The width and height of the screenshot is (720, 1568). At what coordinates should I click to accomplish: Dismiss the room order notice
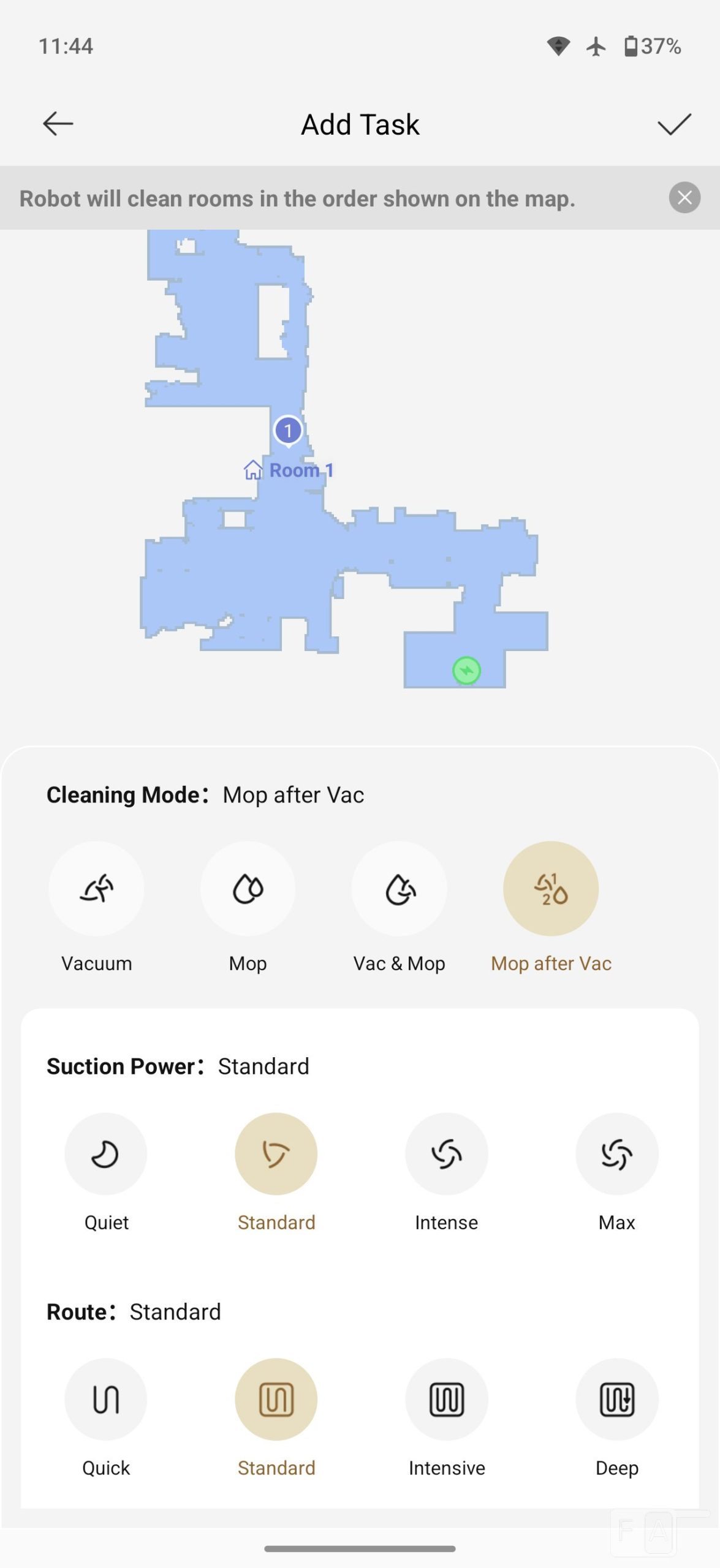(684, 198)
